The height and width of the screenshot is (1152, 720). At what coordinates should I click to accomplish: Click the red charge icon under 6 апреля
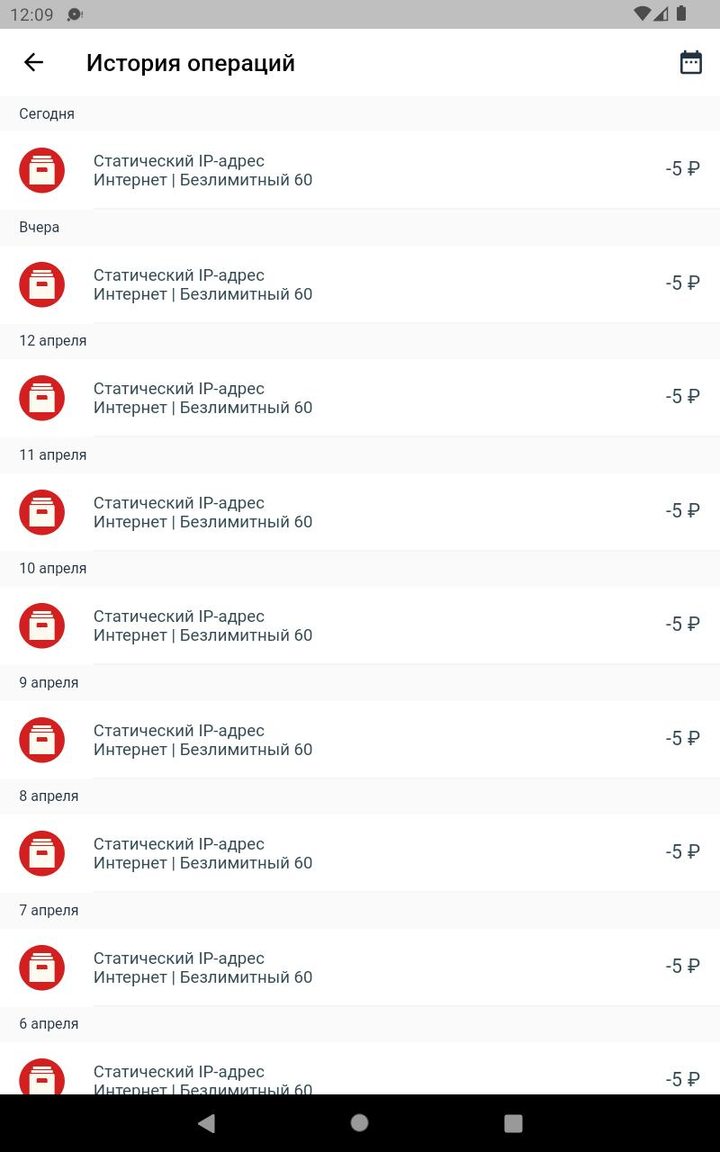(41, 1080)
